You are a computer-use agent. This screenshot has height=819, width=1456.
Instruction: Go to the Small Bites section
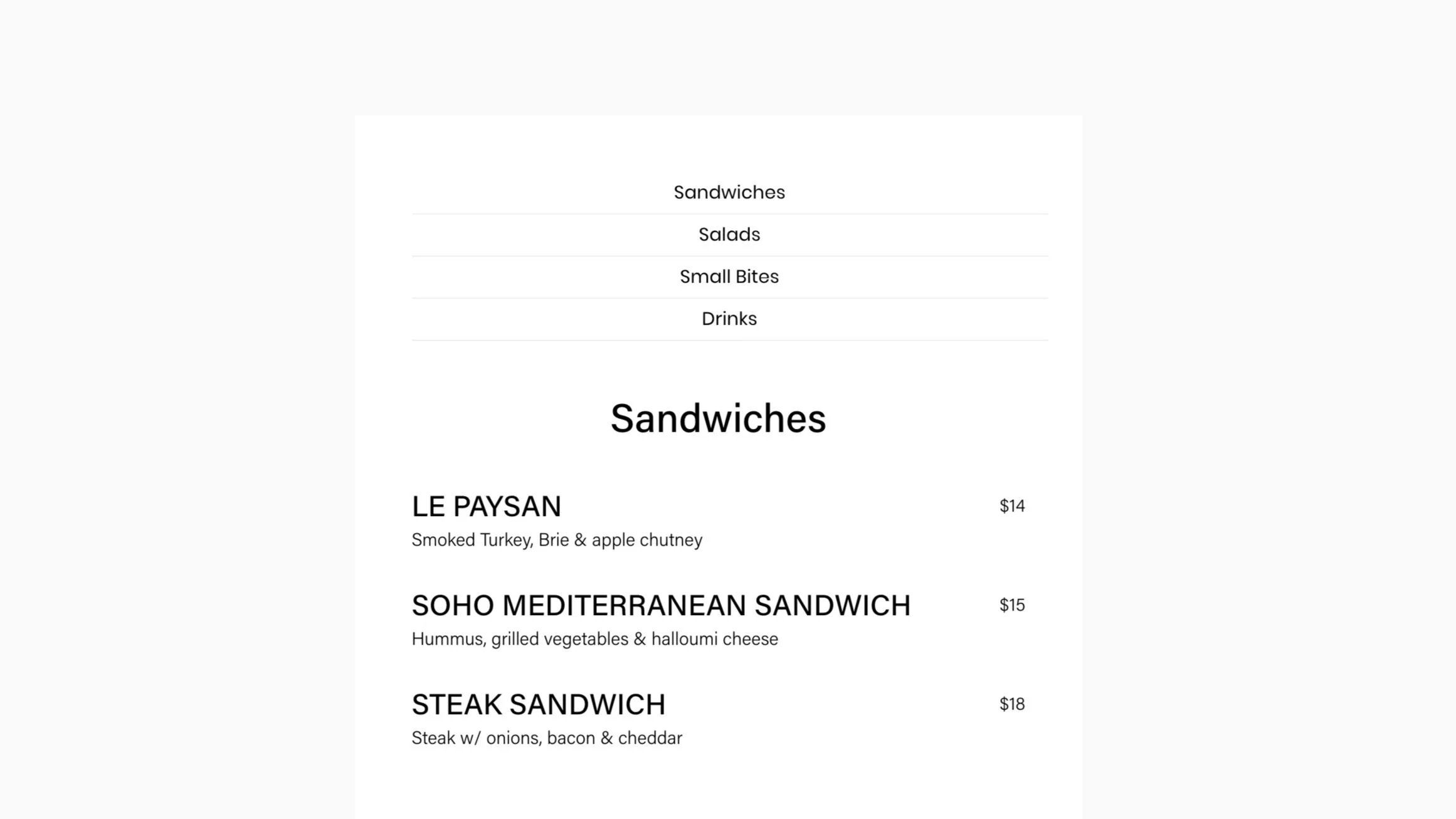(729, 277)
